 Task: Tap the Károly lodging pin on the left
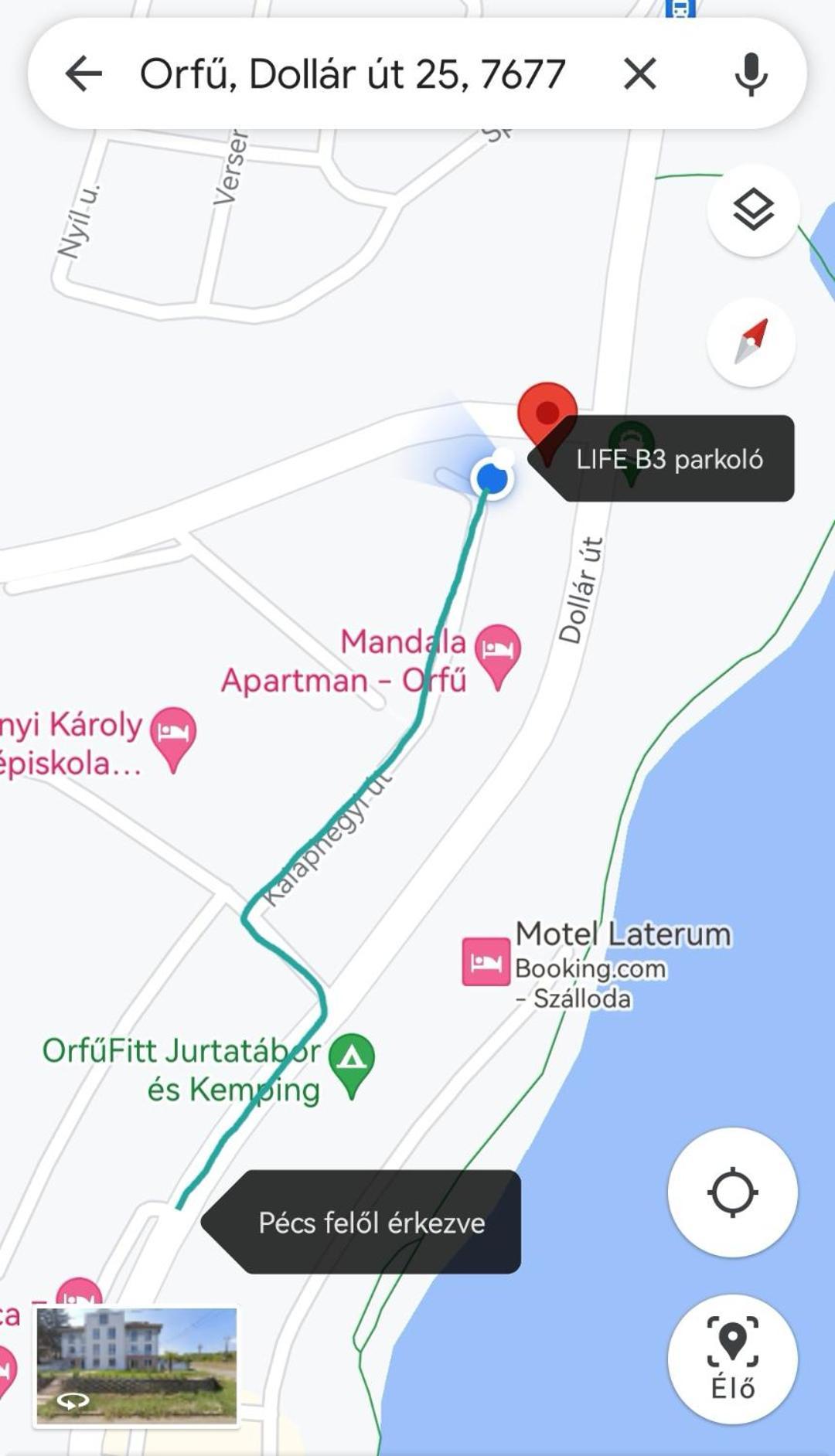pos(173,734)
